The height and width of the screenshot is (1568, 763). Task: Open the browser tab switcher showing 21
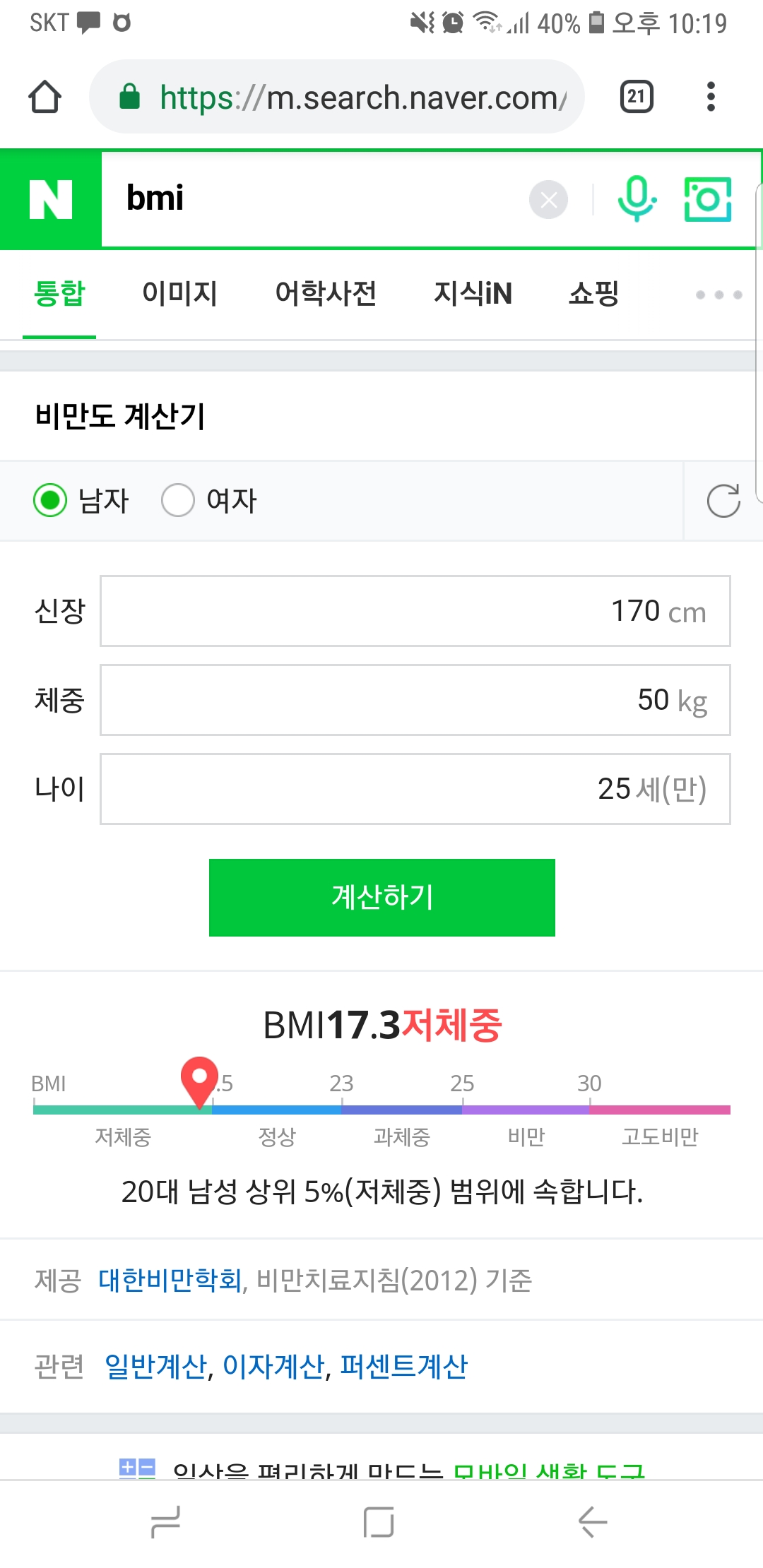coord(636,97)
